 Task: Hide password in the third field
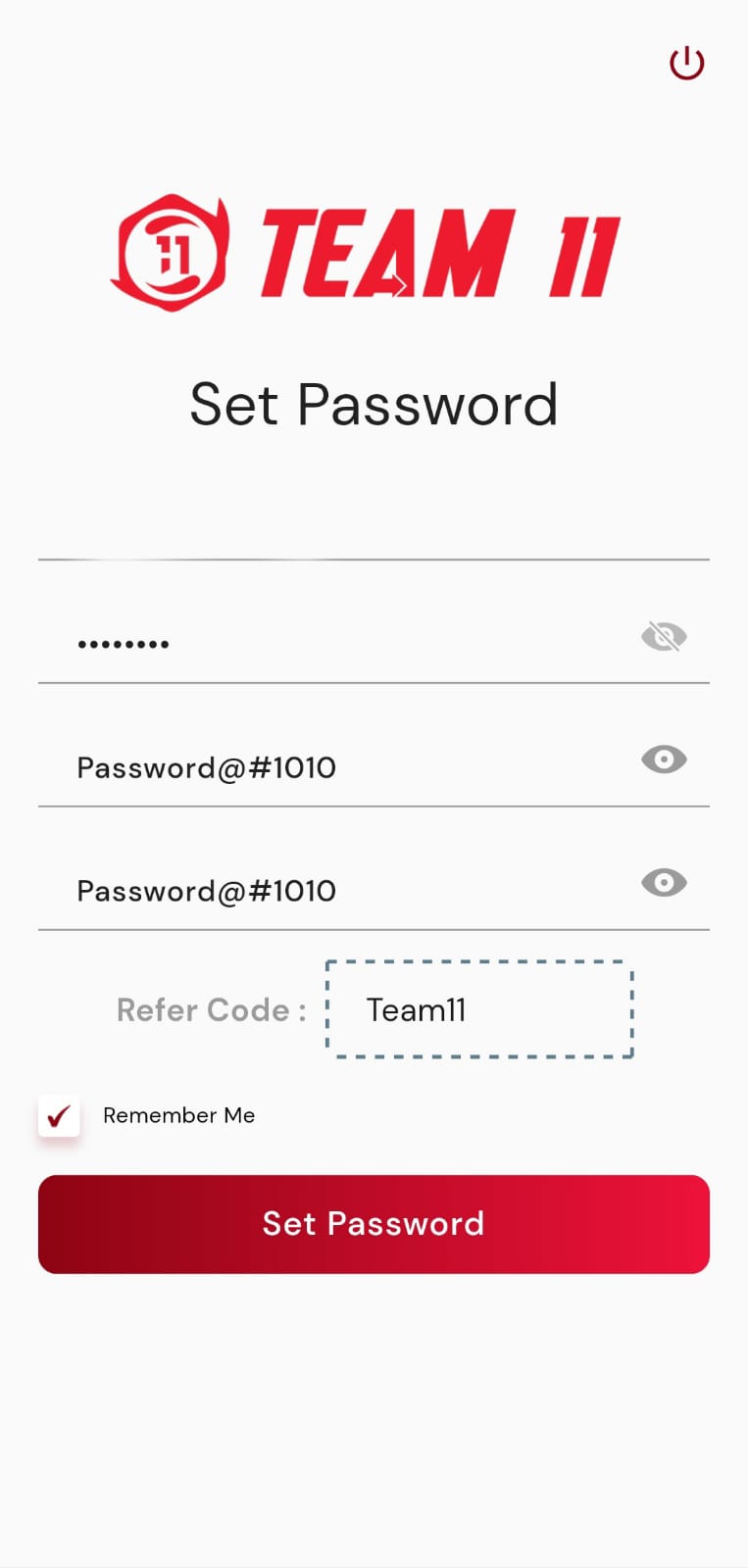664,883
